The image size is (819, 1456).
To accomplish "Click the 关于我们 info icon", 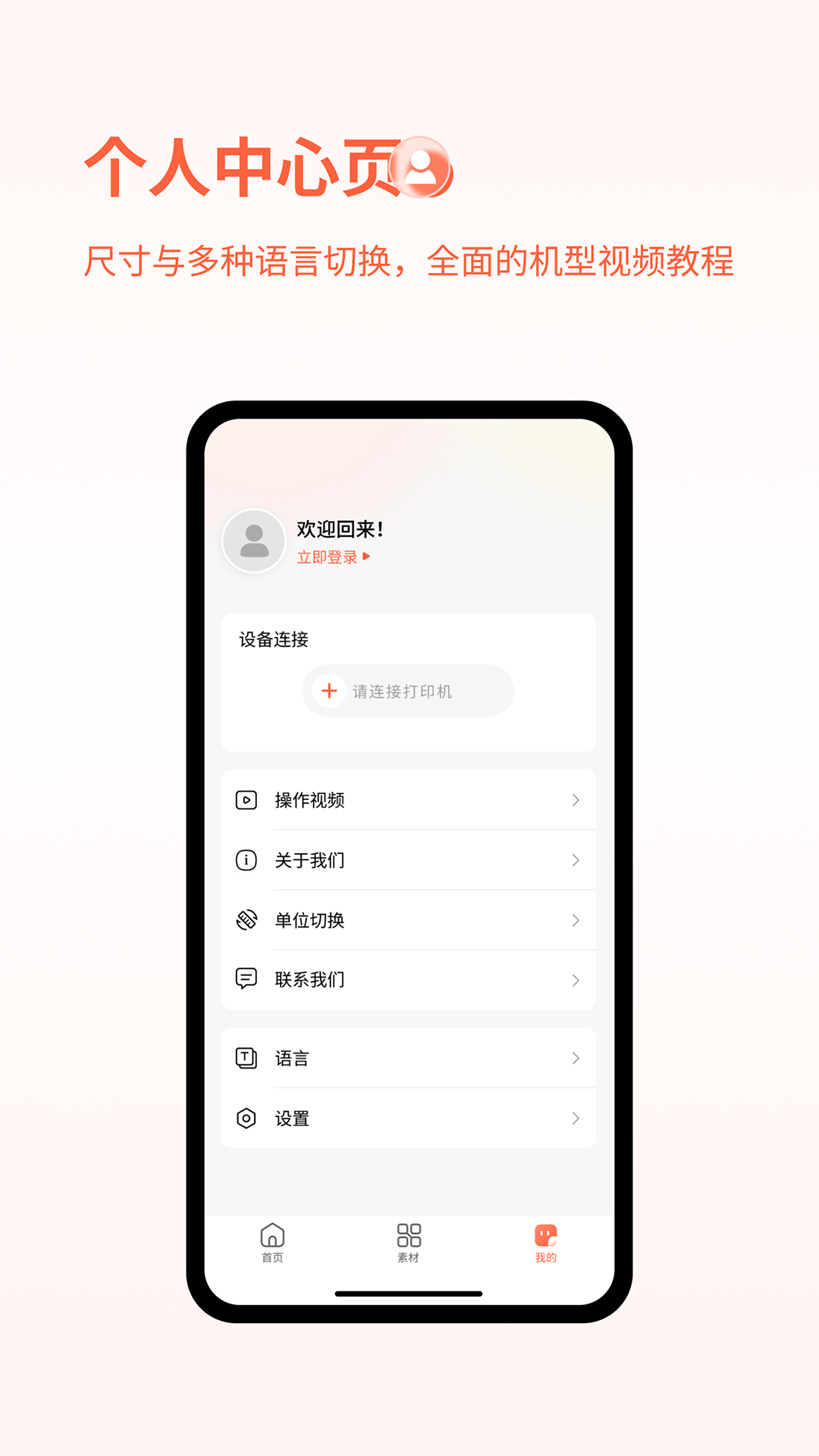I will point(247,861).
